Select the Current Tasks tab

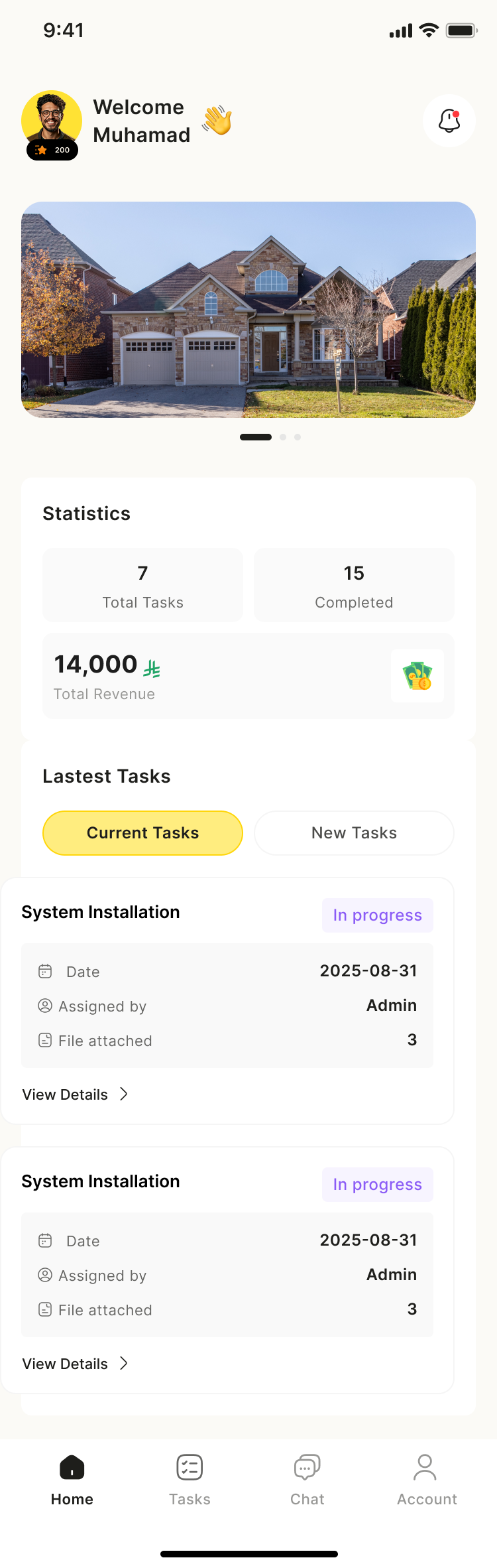pos(142,832)
